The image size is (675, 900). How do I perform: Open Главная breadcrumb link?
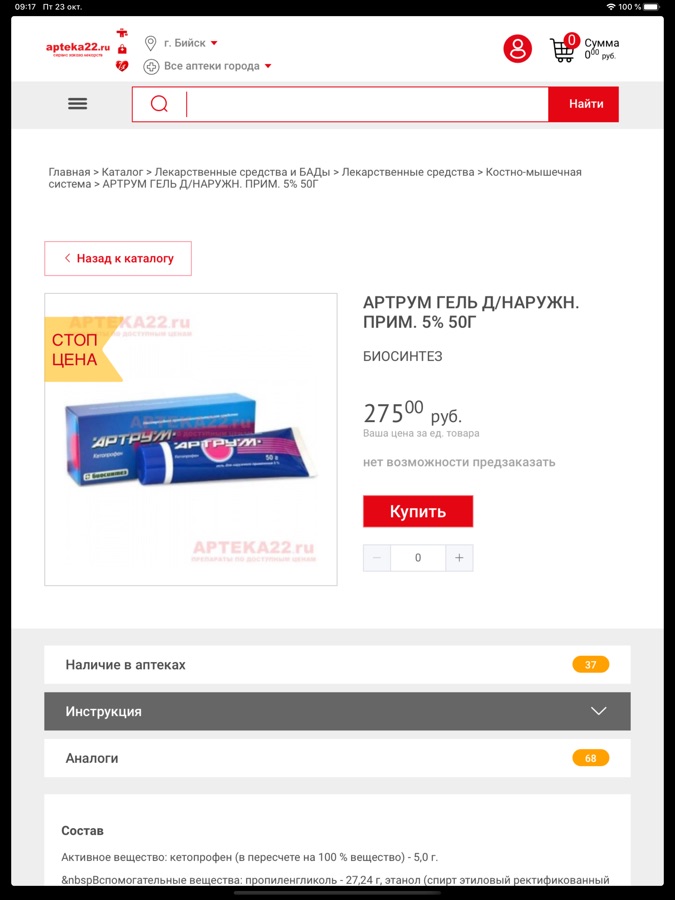[x=69, y=172]
